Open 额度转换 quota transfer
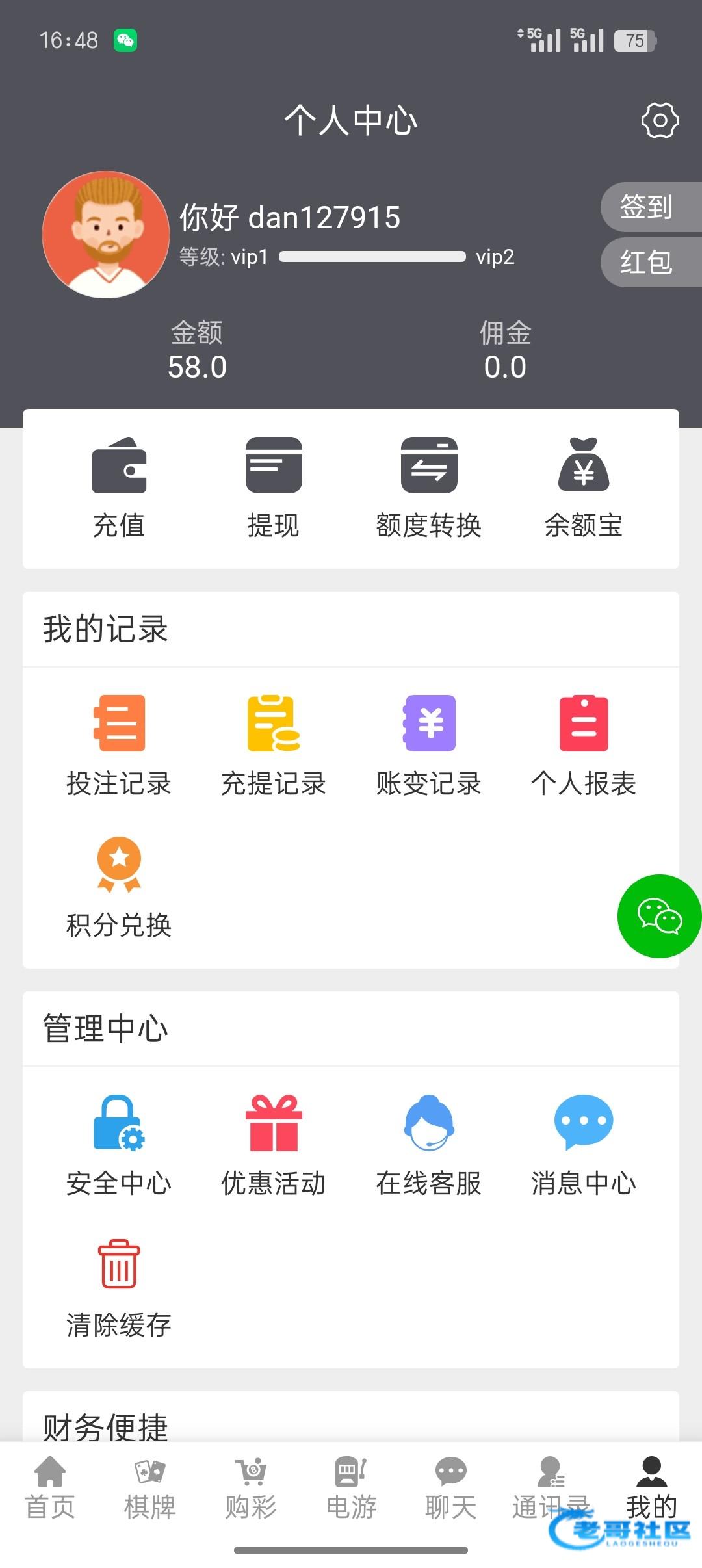The image size is (702, 1568). (x=429, y=488)
